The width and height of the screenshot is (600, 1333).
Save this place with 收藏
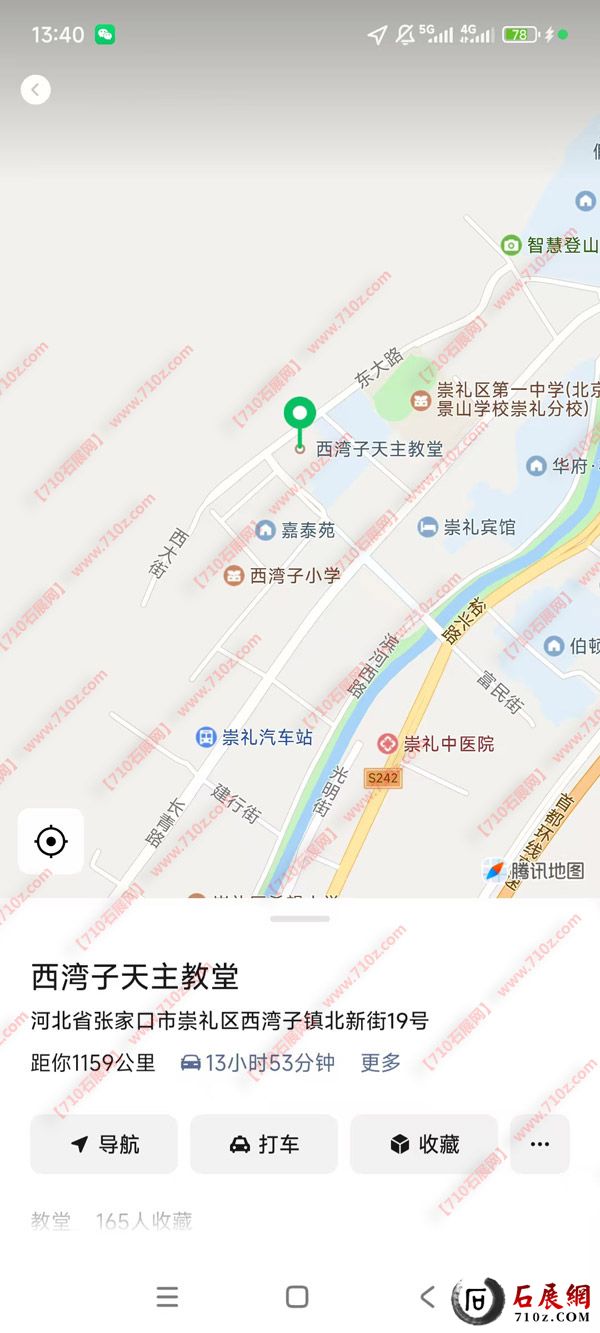coord(424,1144)
